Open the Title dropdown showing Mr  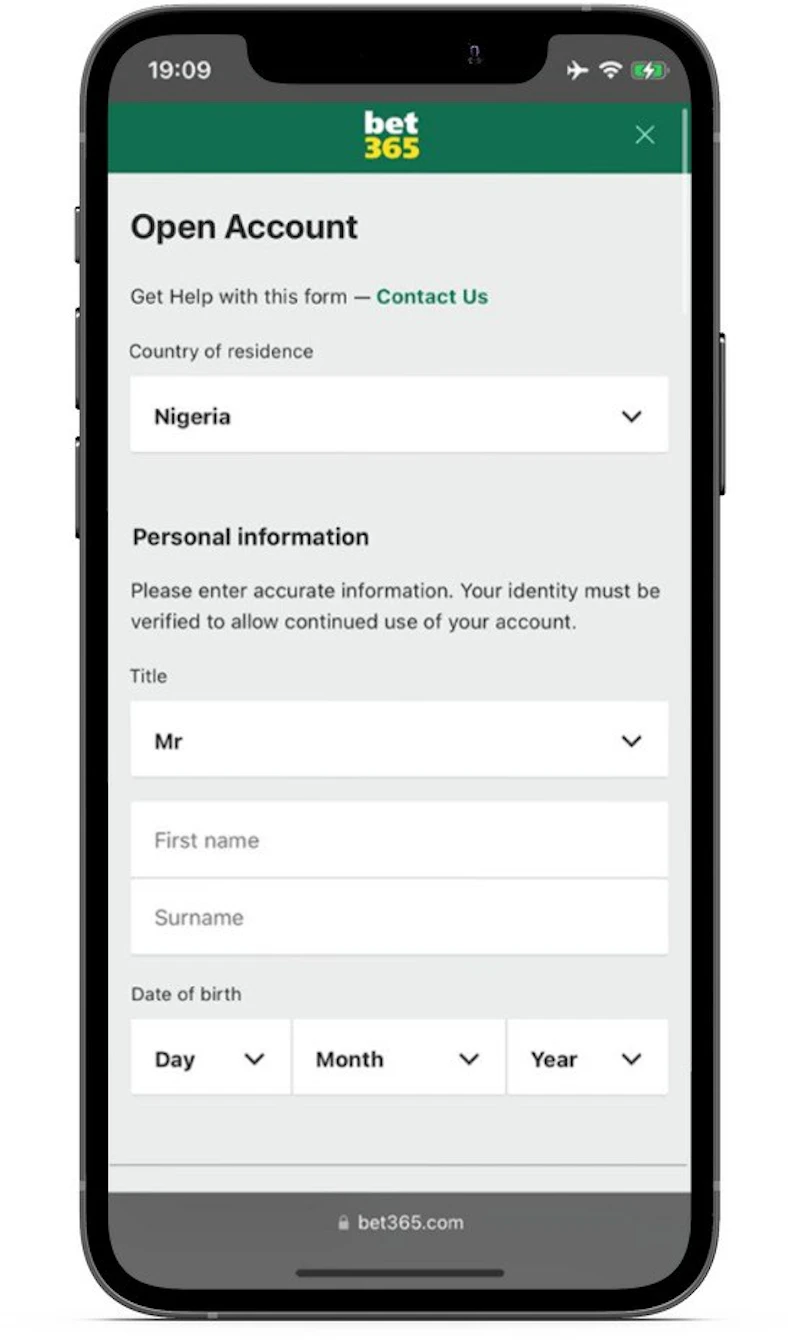(399, 741)
